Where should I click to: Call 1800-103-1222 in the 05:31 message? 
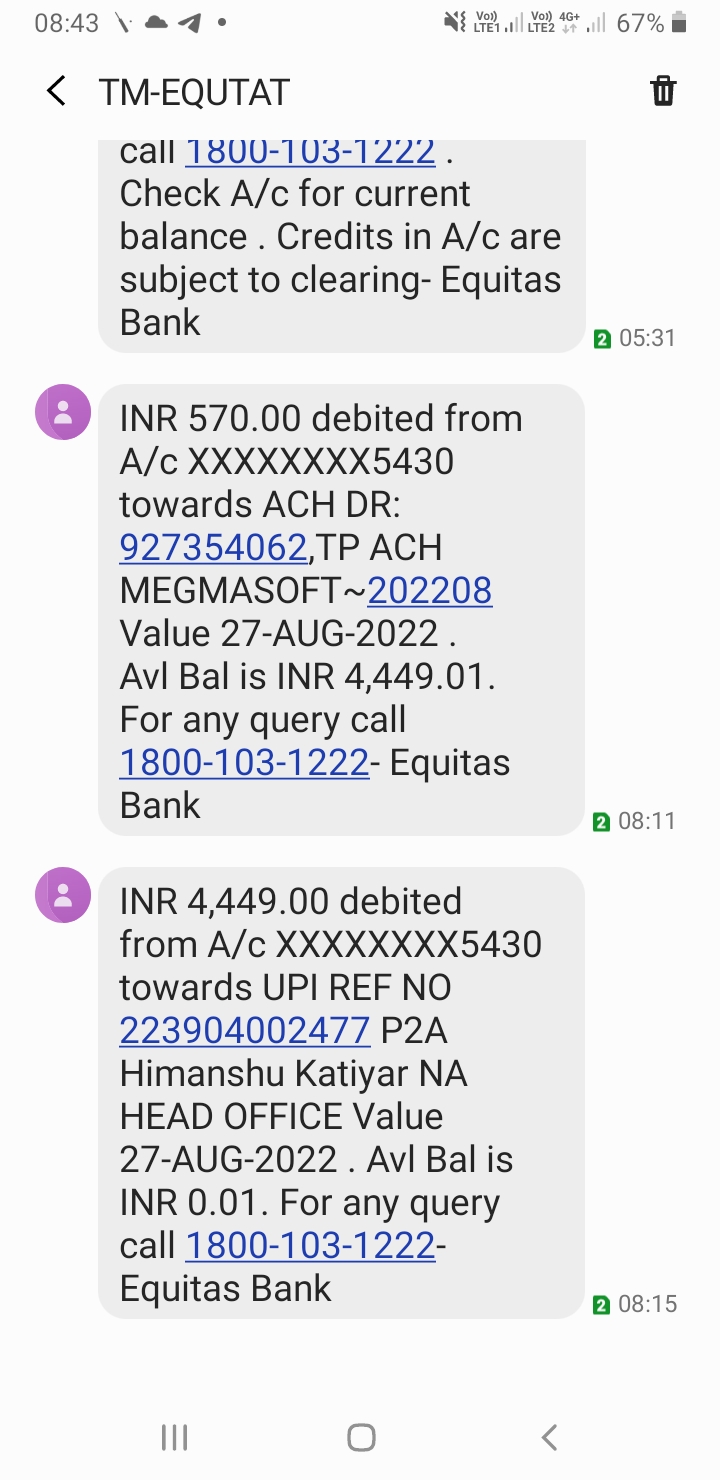[310, 152]
